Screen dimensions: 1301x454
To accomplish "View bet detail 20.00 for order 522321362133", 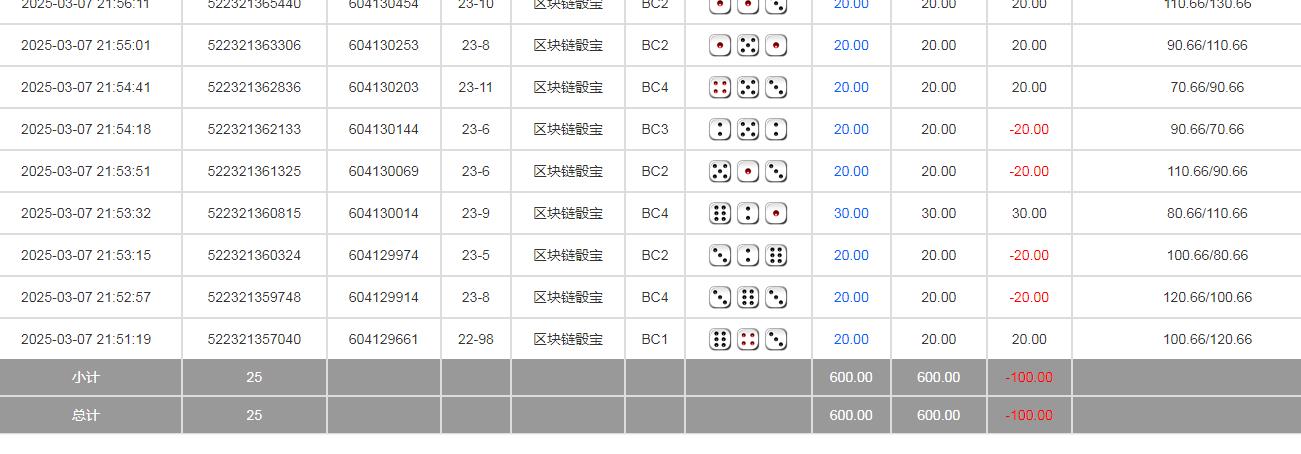I will 851,129.
